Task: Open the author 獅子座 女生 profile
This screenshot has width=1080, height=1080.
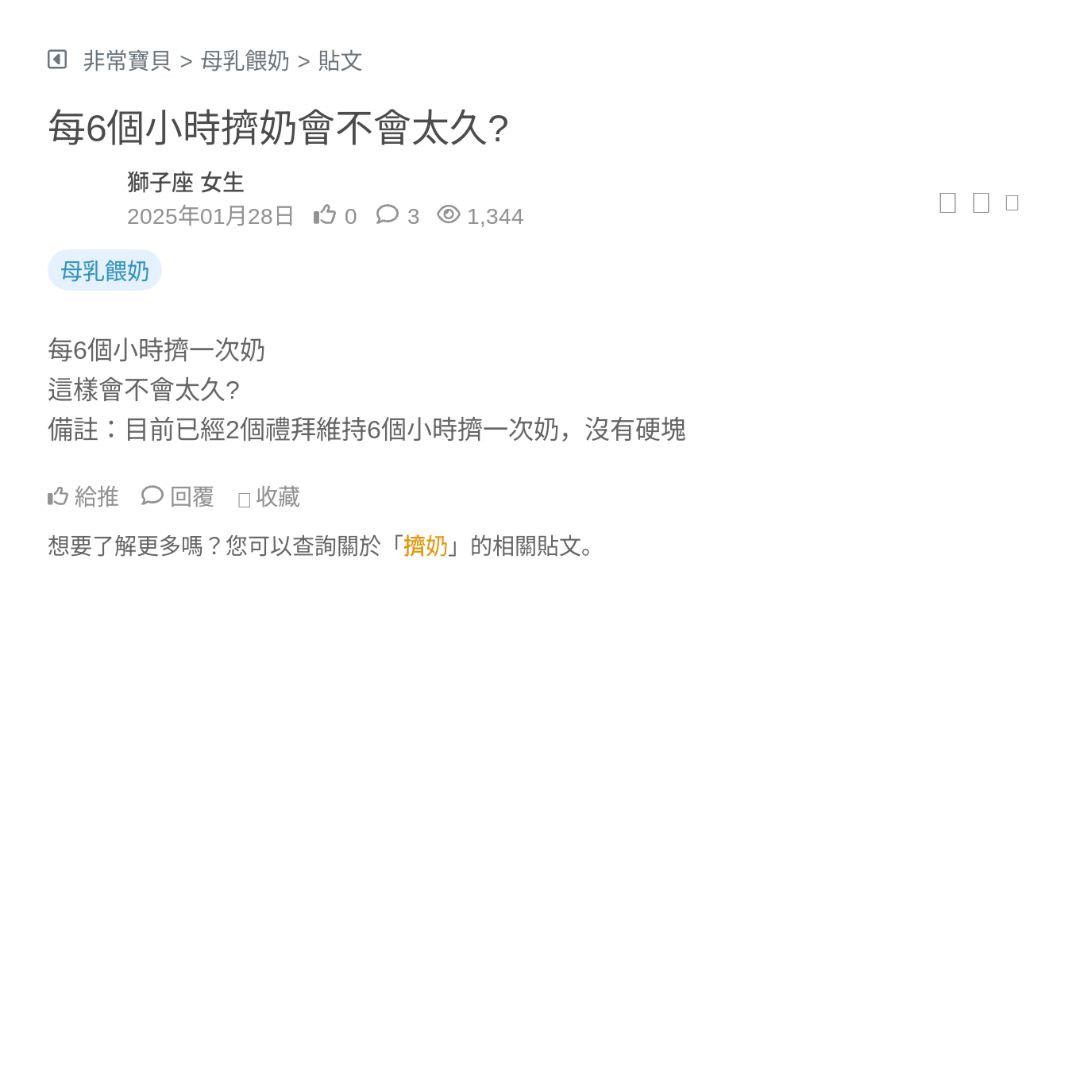Action: (x=185, y=183)
